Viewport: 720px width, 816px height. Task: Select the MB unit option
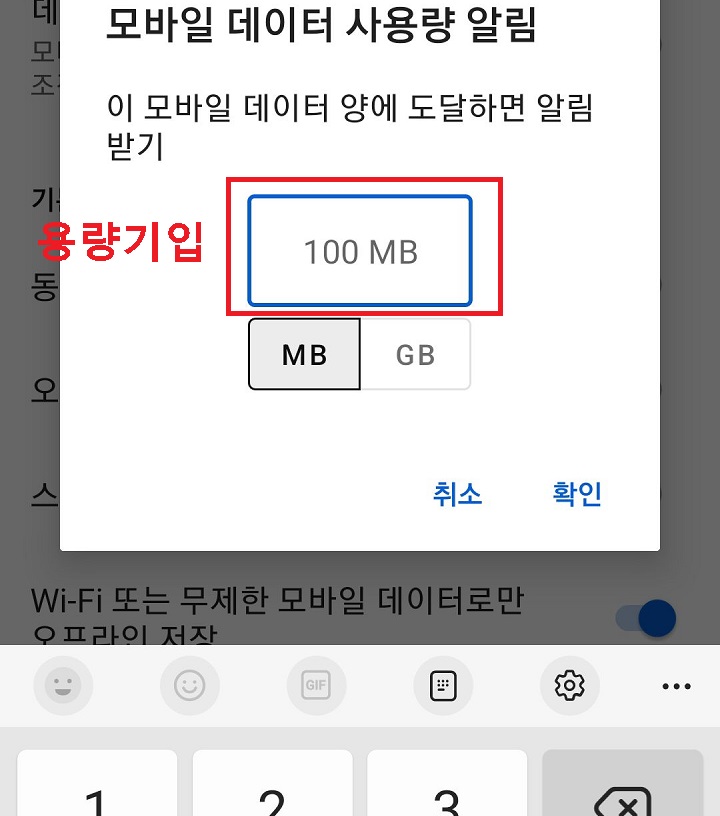pyautogui.click(x=304, y=354)
